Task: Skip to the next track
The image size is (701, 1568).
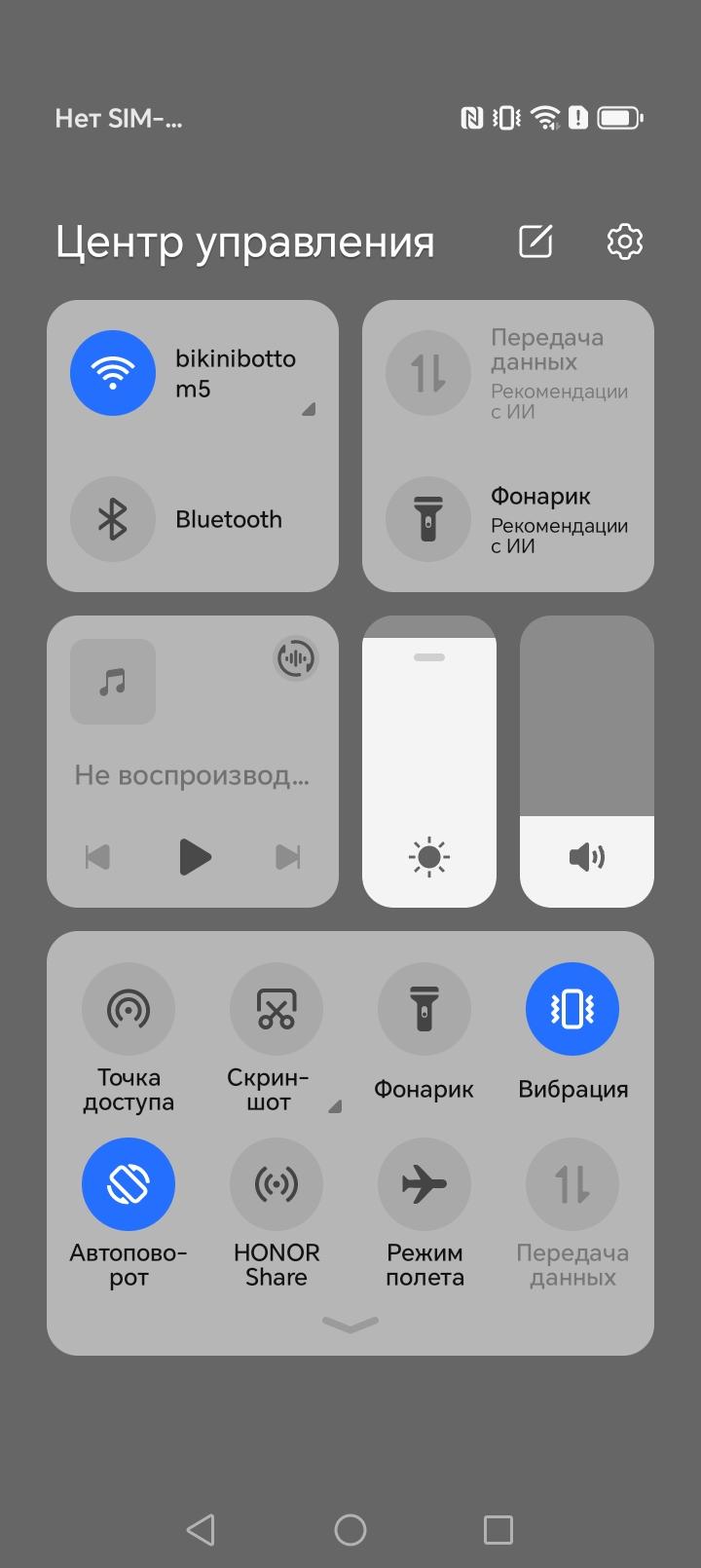Action: click(288, 857)
